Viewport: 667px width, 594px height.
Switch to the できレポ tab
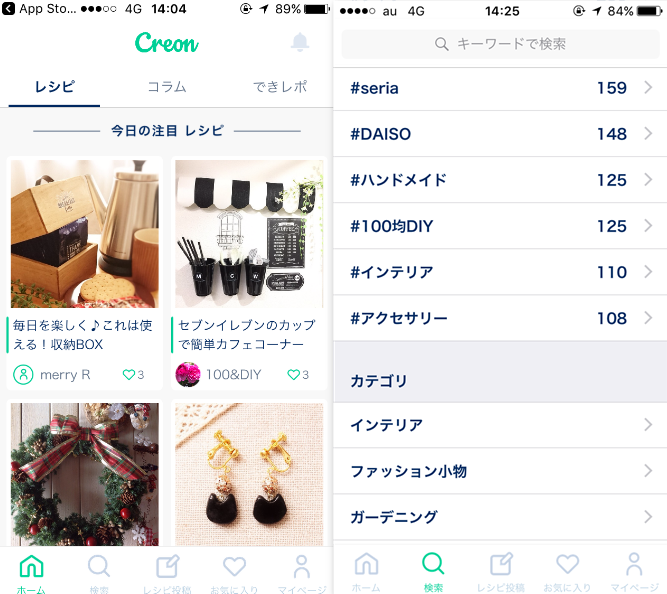tap(280, 87)
